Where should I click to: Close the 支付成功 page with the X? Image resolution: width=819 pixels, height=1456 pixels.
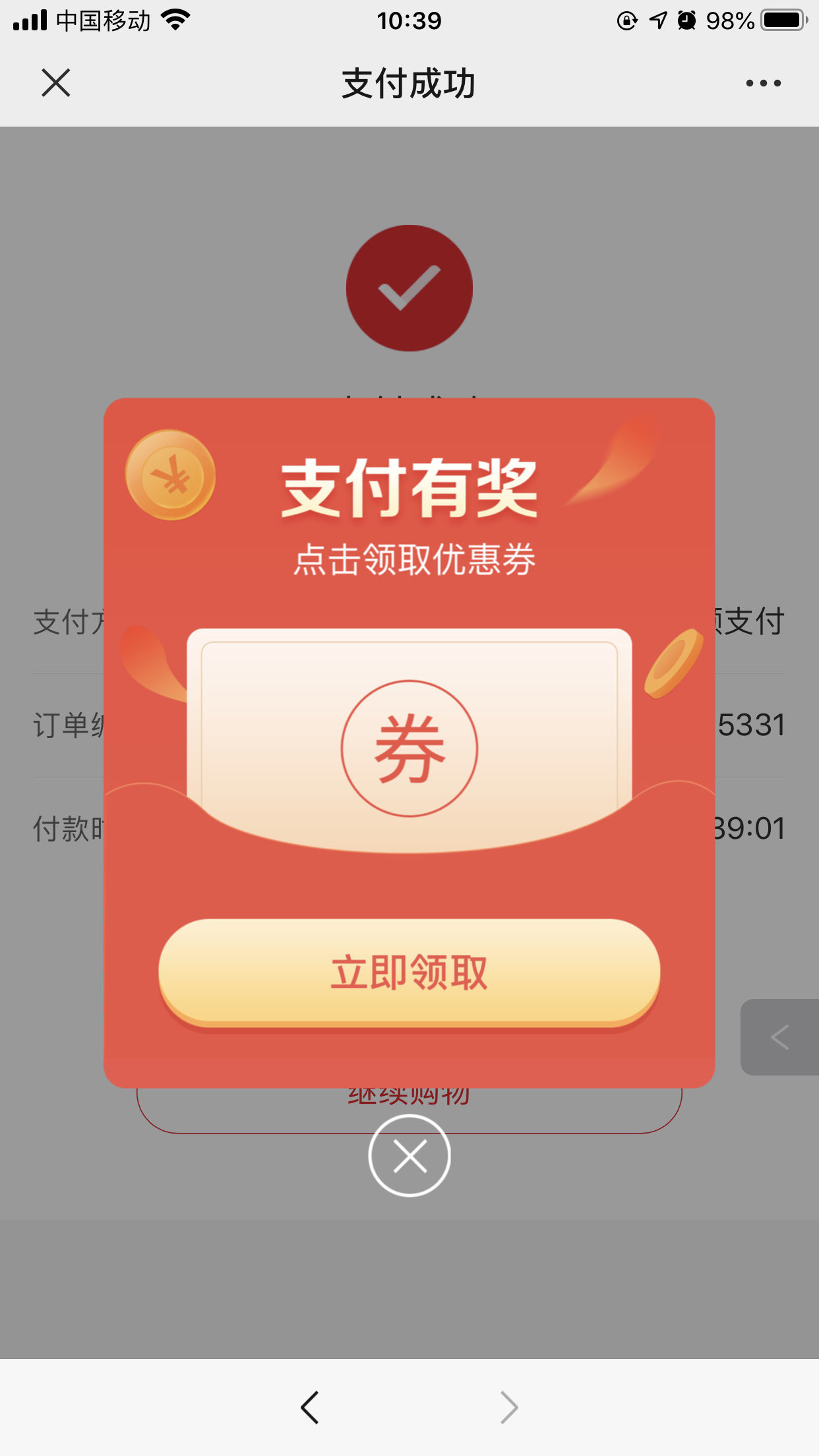click(56, 83)
